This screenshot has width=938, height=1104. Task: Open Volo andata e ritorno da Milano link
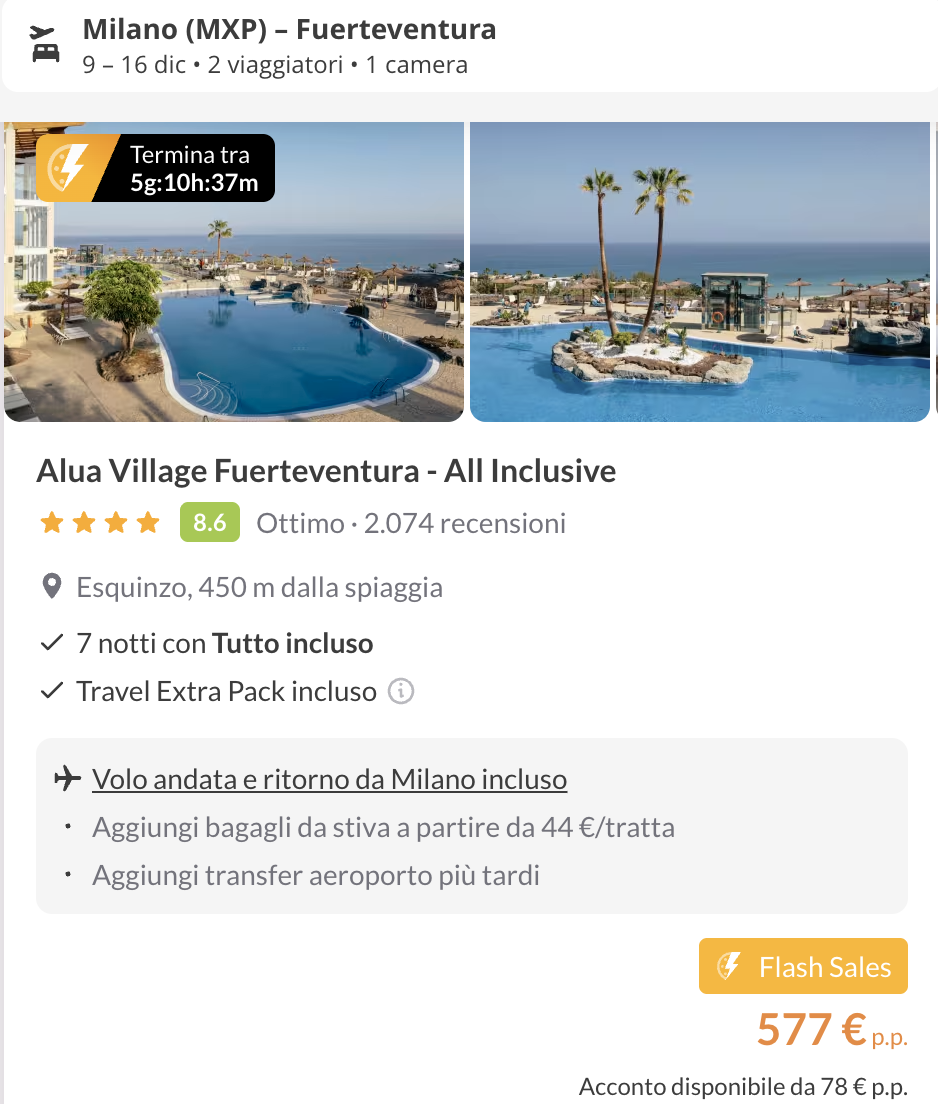click(329, 779)
